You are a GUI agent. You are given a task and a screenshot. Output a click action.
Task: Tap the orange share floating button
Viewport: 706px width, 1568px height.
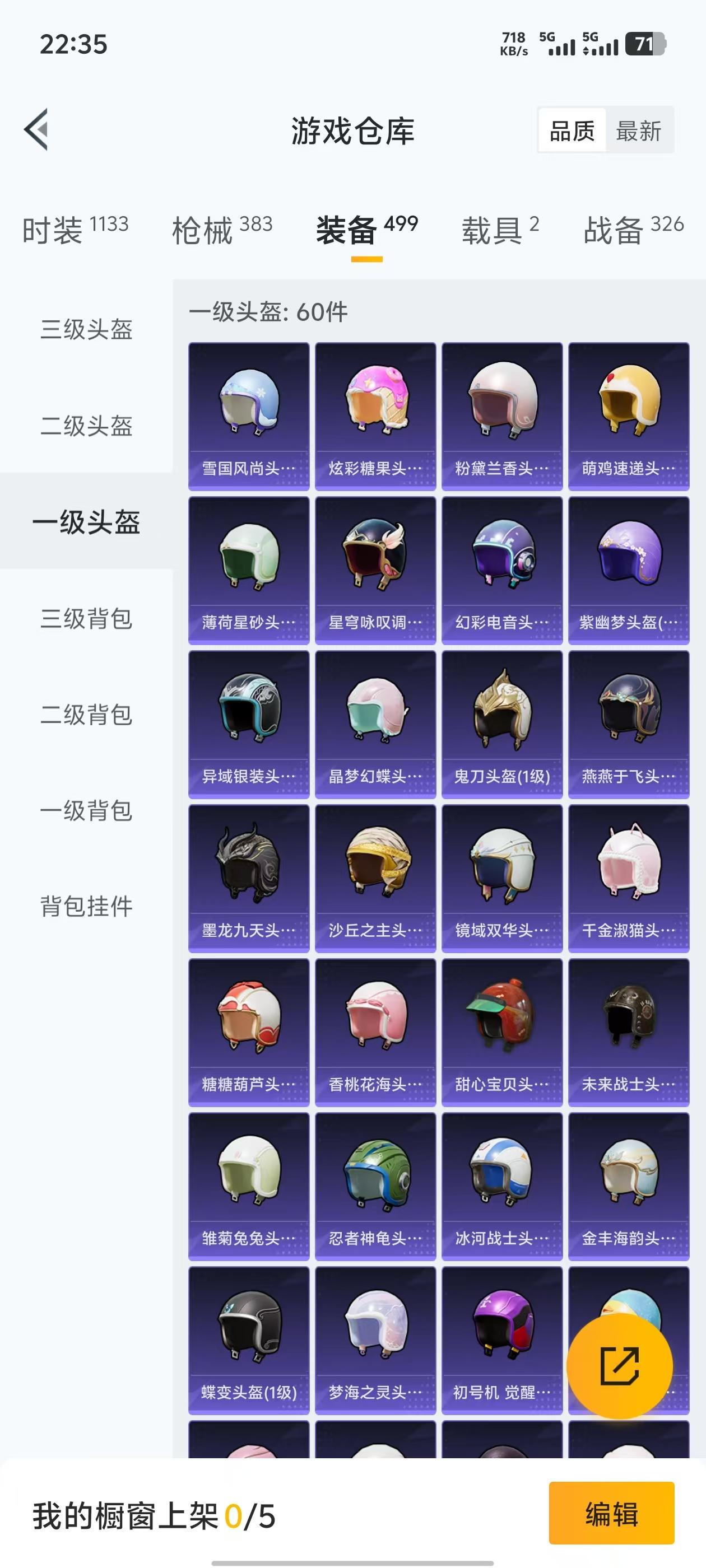620,1366
